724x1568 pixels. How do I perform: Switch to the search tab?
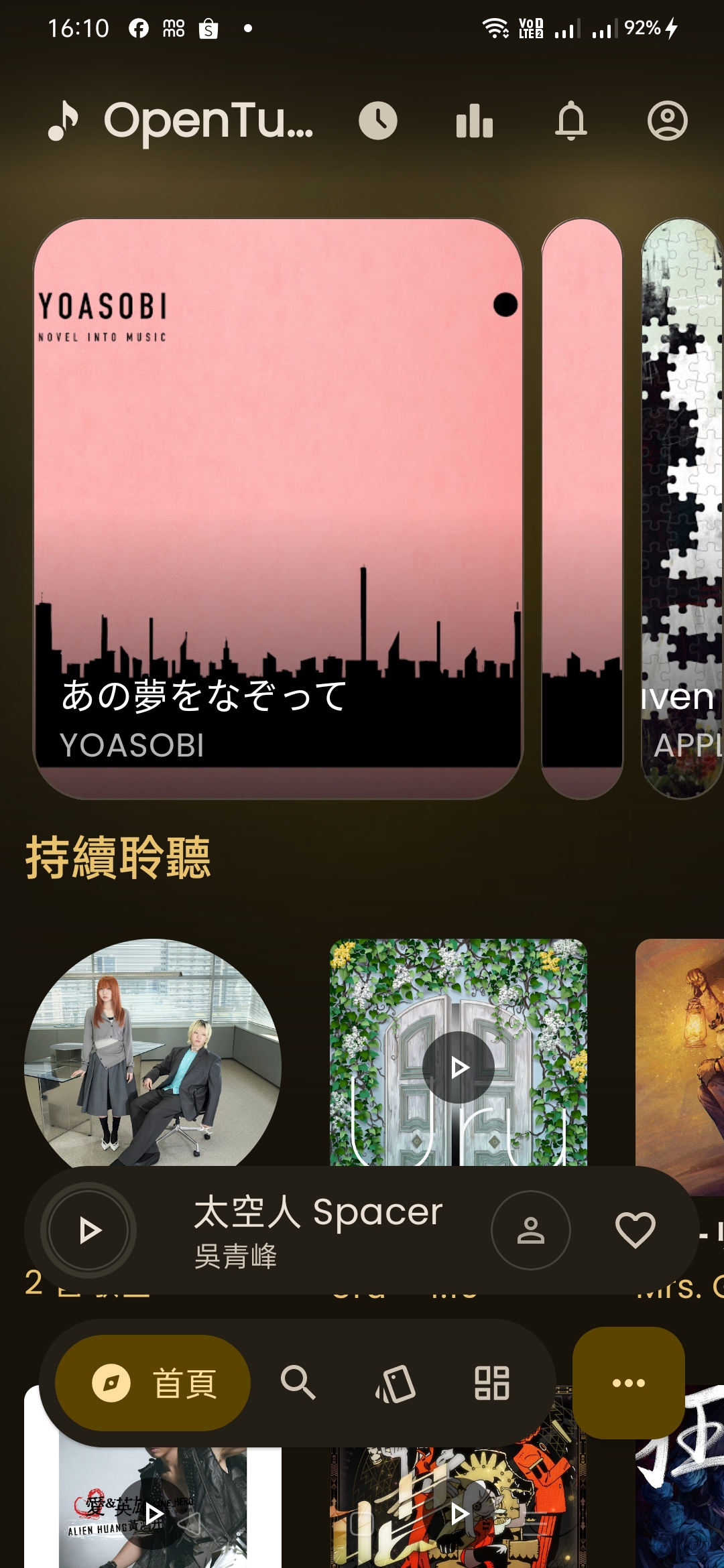click(298, 1383)
